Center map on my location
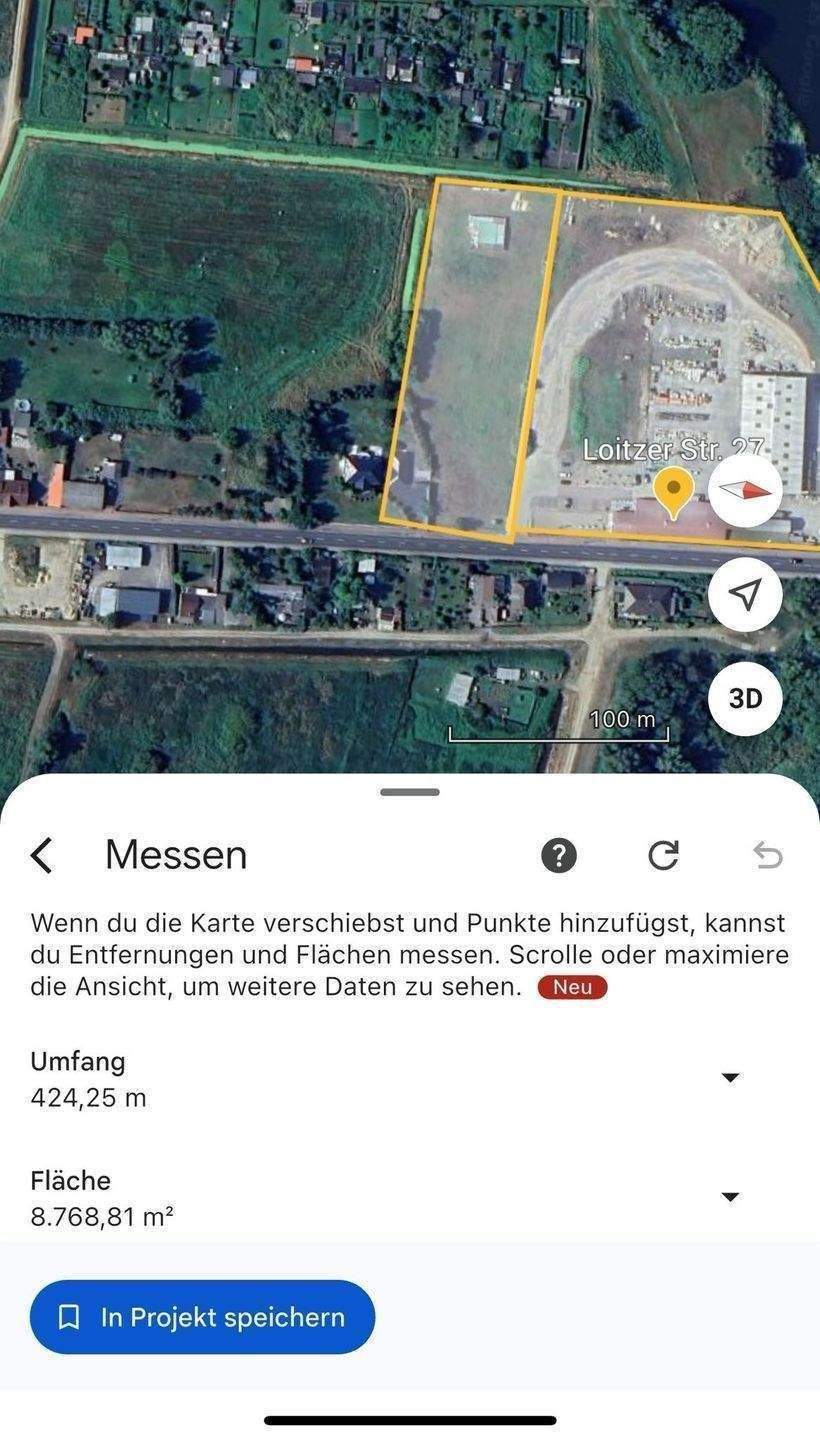Viewport: 820px width, 1440px height. pos(745,595)
